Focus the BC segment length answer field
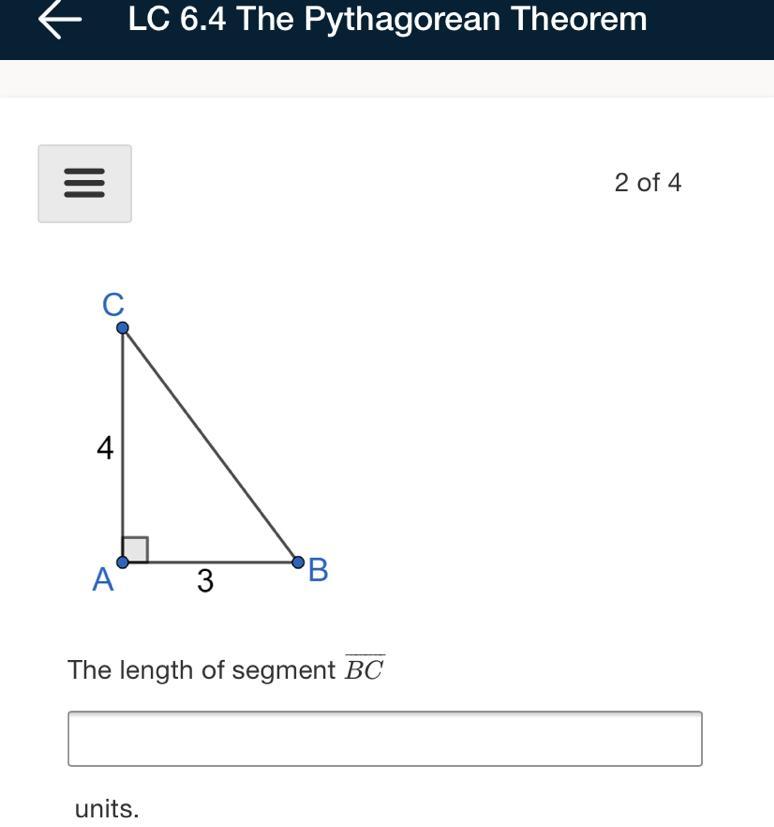 coord(385,739)
